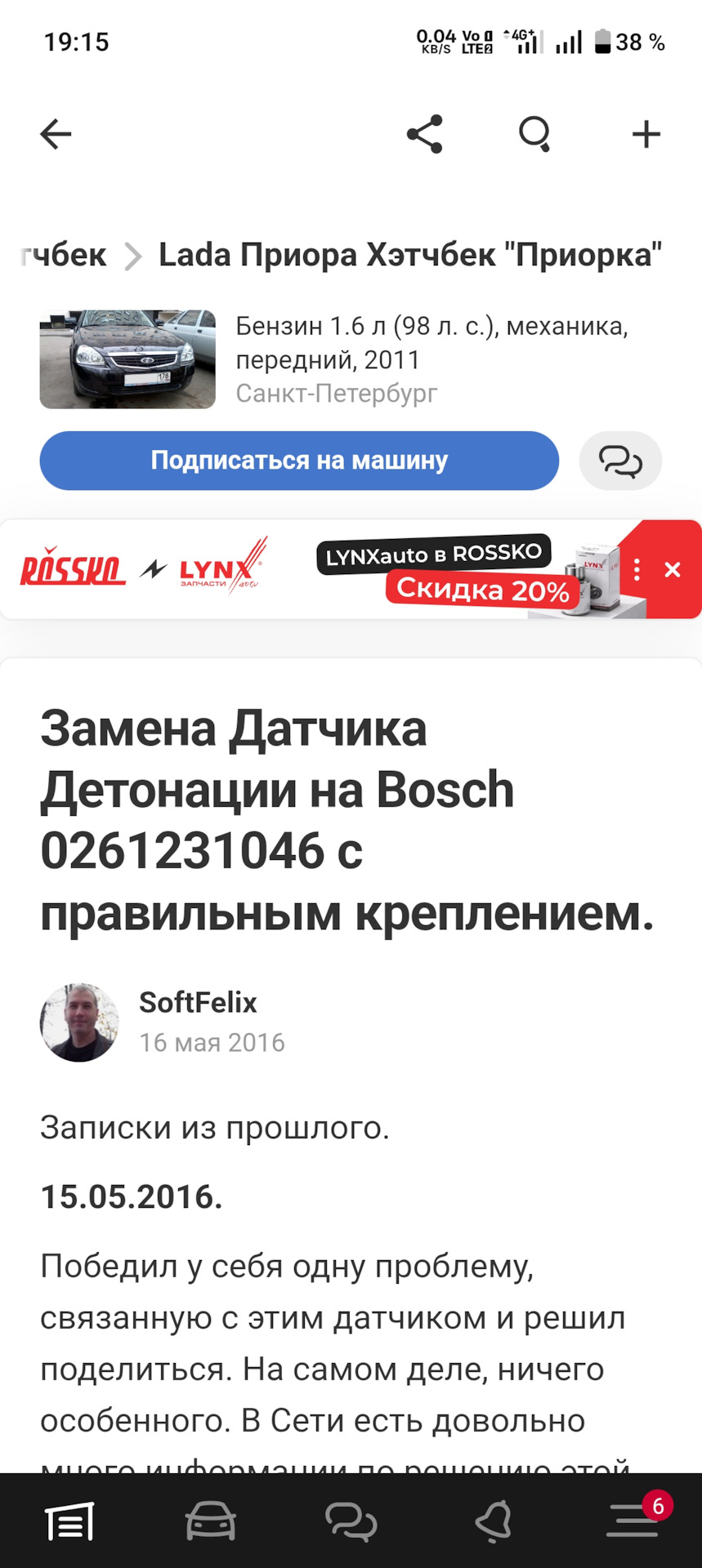Open the ROSSKO LYNXauto discount banner
This screenshot has height=1568, width=702.
(327, 569)
